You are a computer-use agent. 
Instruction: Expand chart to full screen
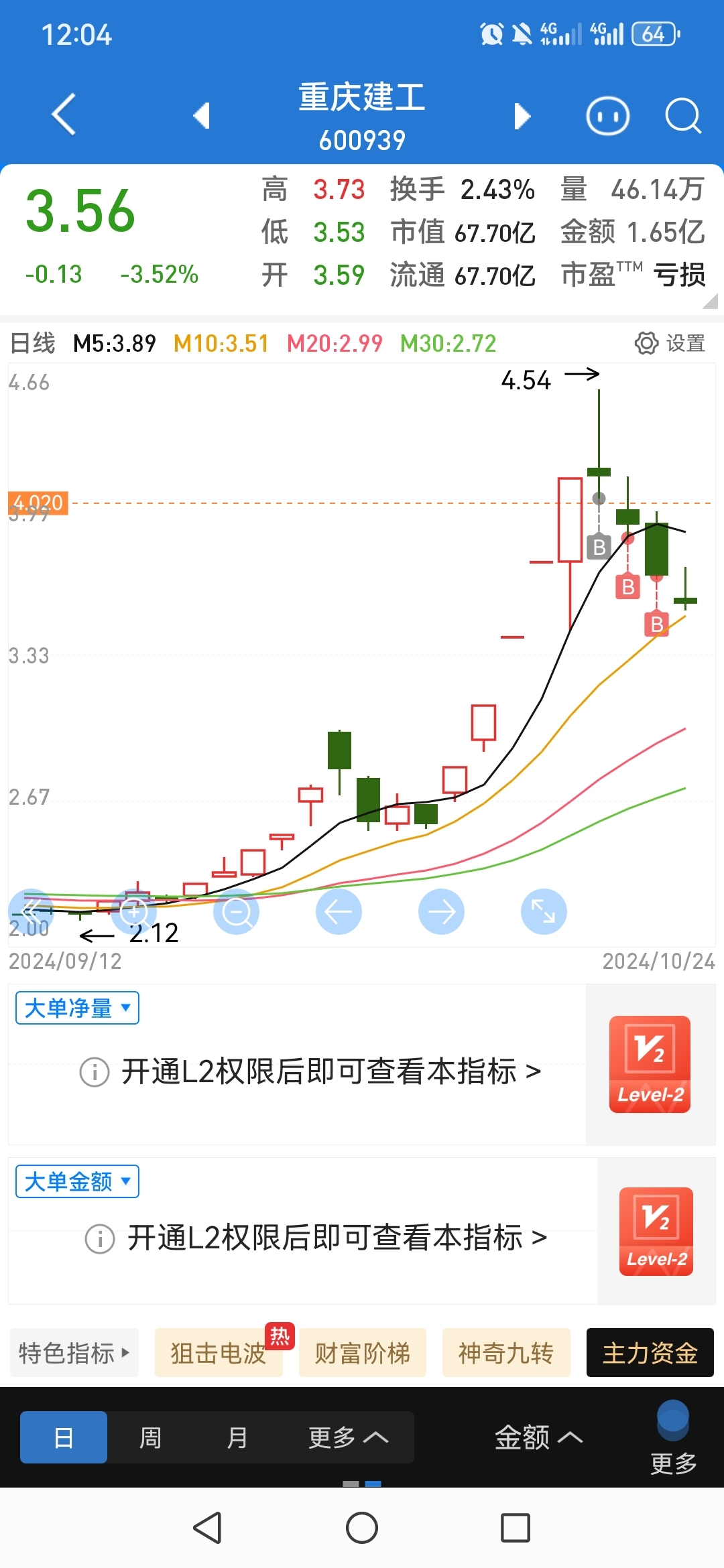click(544, 911)
